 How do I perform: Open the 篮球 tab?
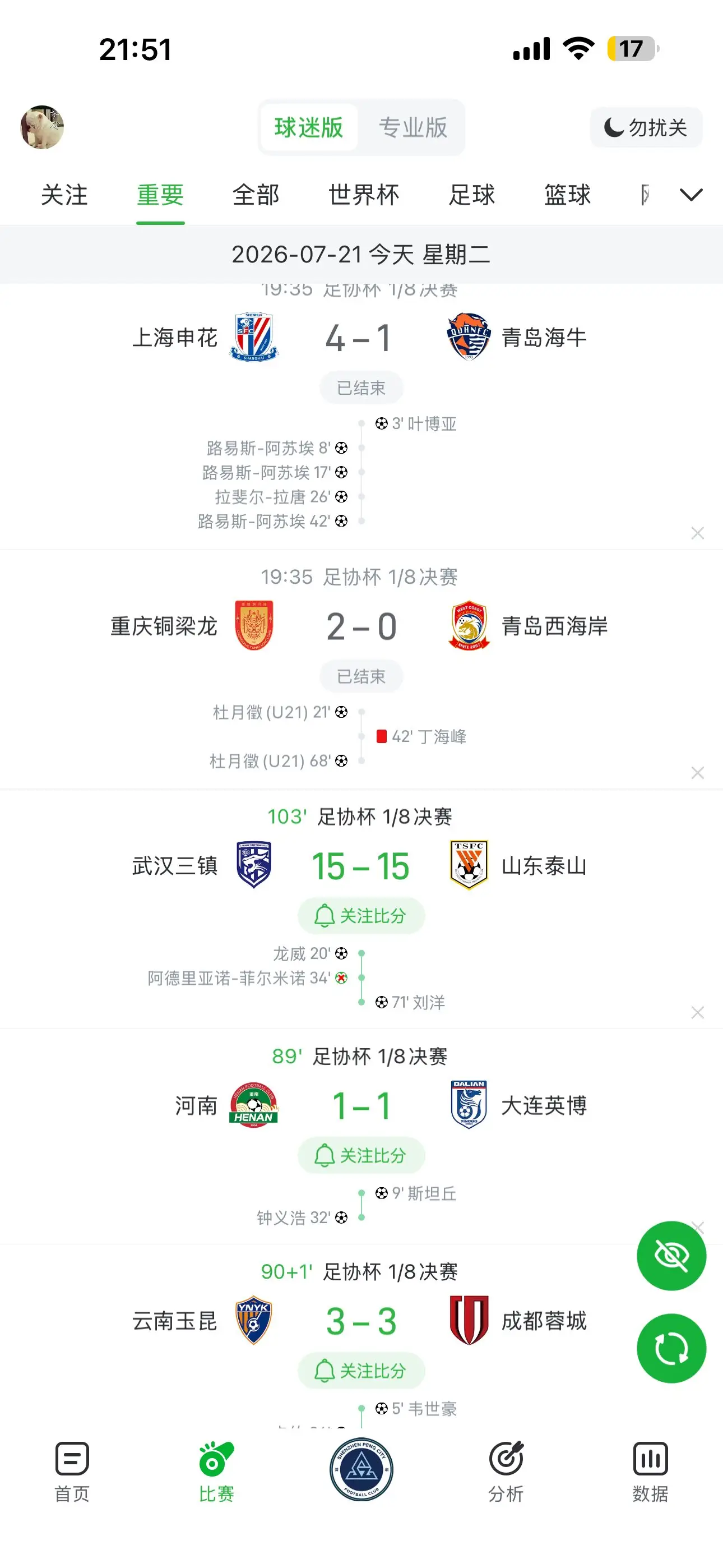(567, 195)
